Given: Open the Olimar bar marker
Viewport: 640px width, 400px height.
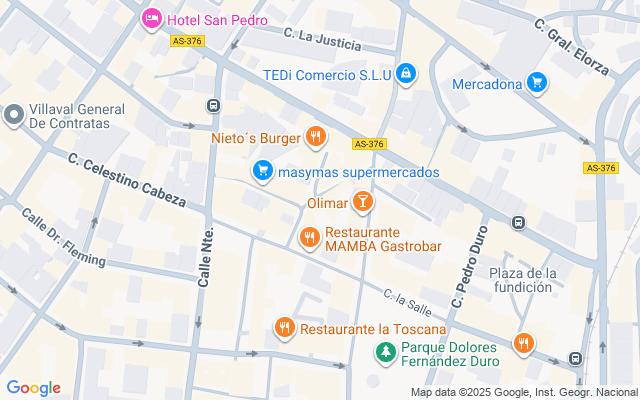Looking at the screenshot, I should pyautogui.click(x=363, y=203).
